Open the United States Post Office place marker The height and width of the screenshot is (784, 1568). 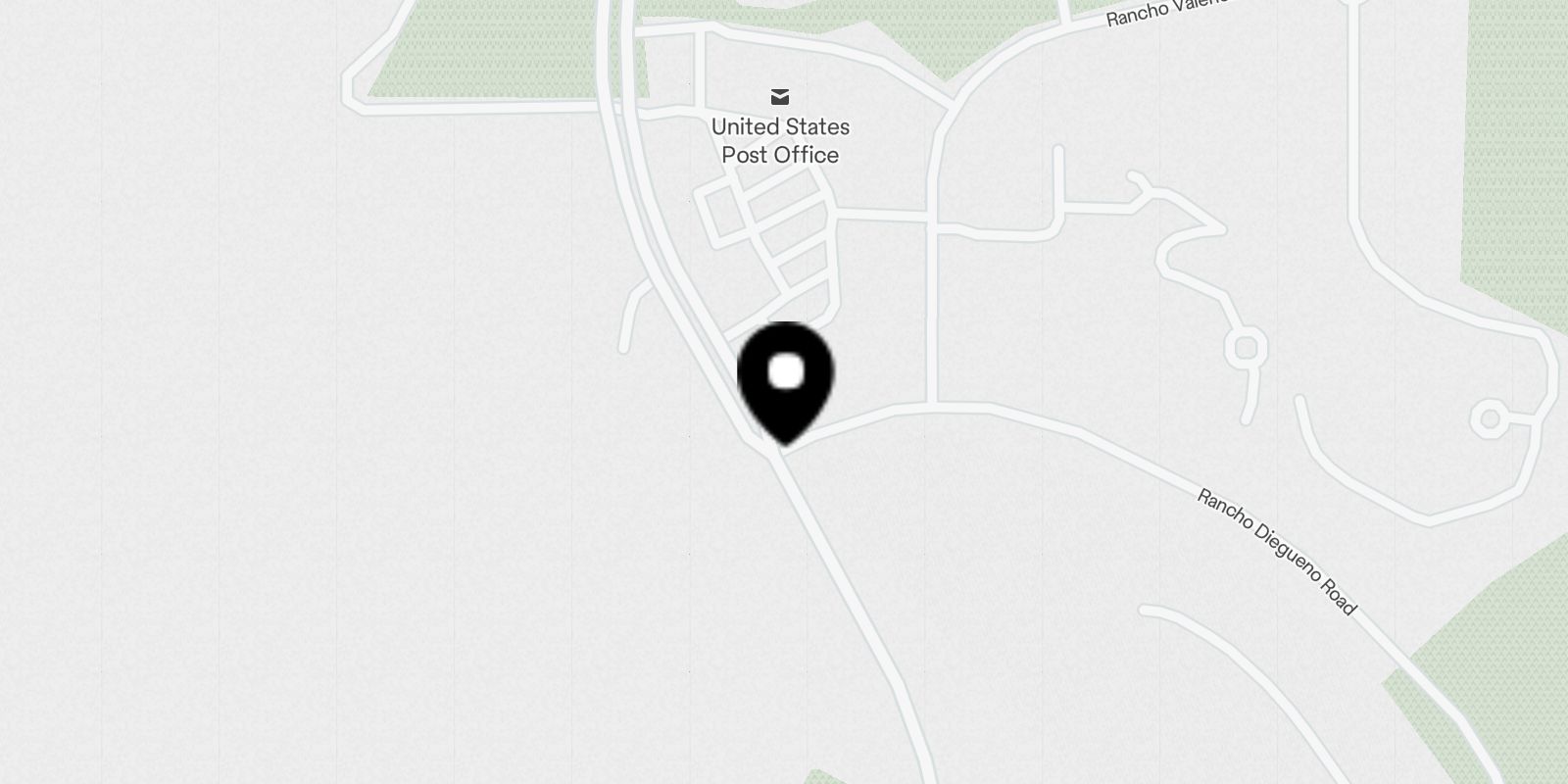(780, 97)
